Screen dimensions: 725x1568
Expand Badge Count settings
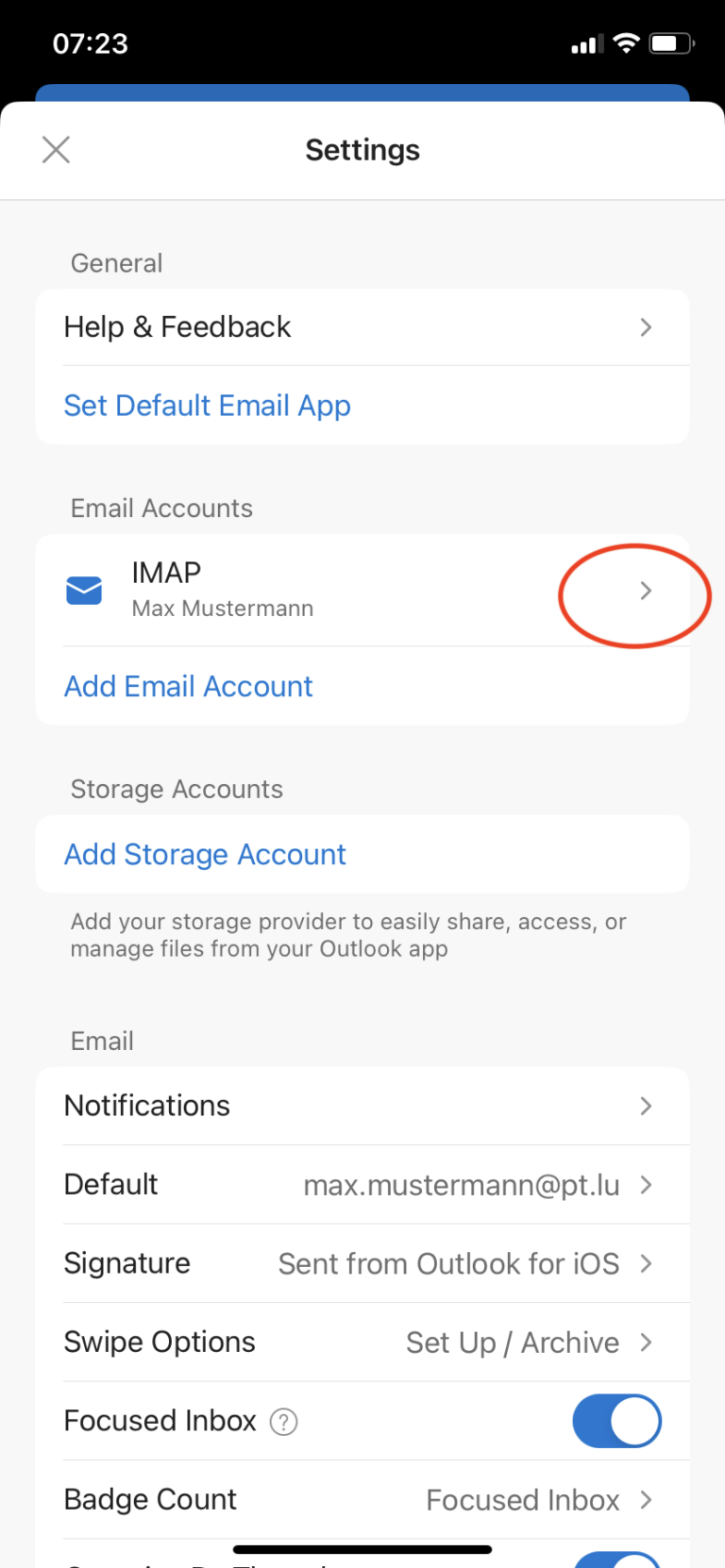pyautogui.click(x=646, y=1499)
